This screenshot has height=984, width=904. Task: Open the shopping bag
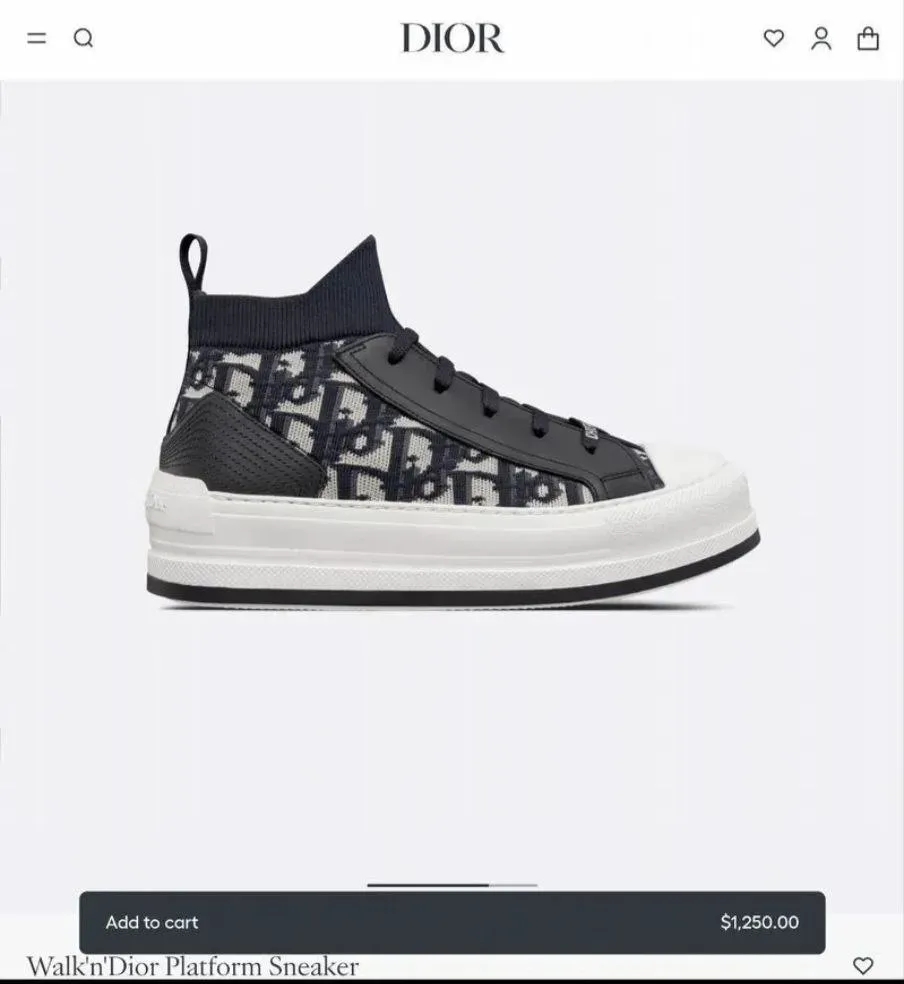[868, 39]
